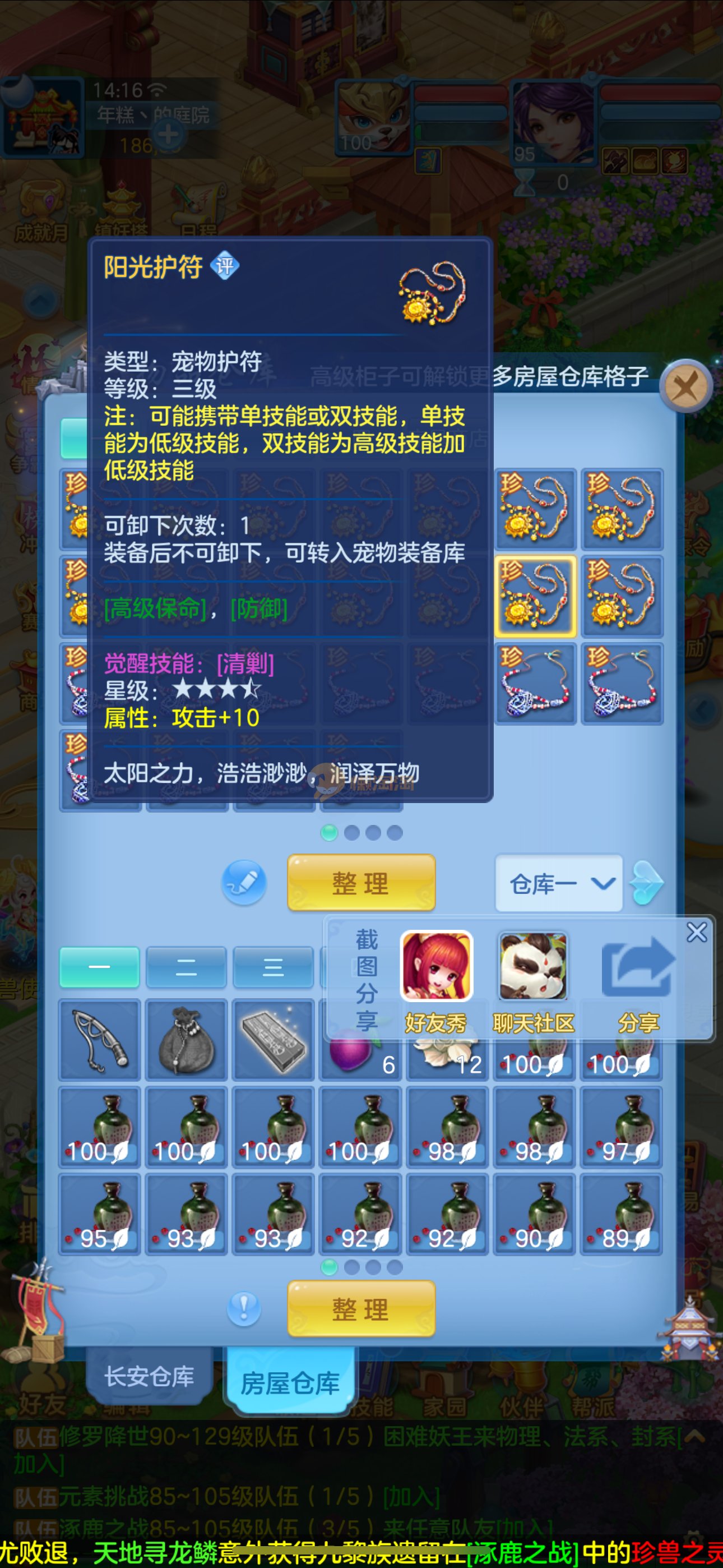723x1568 pixels.
Task: Close the house warehouse window
Action: pos(687,386)
